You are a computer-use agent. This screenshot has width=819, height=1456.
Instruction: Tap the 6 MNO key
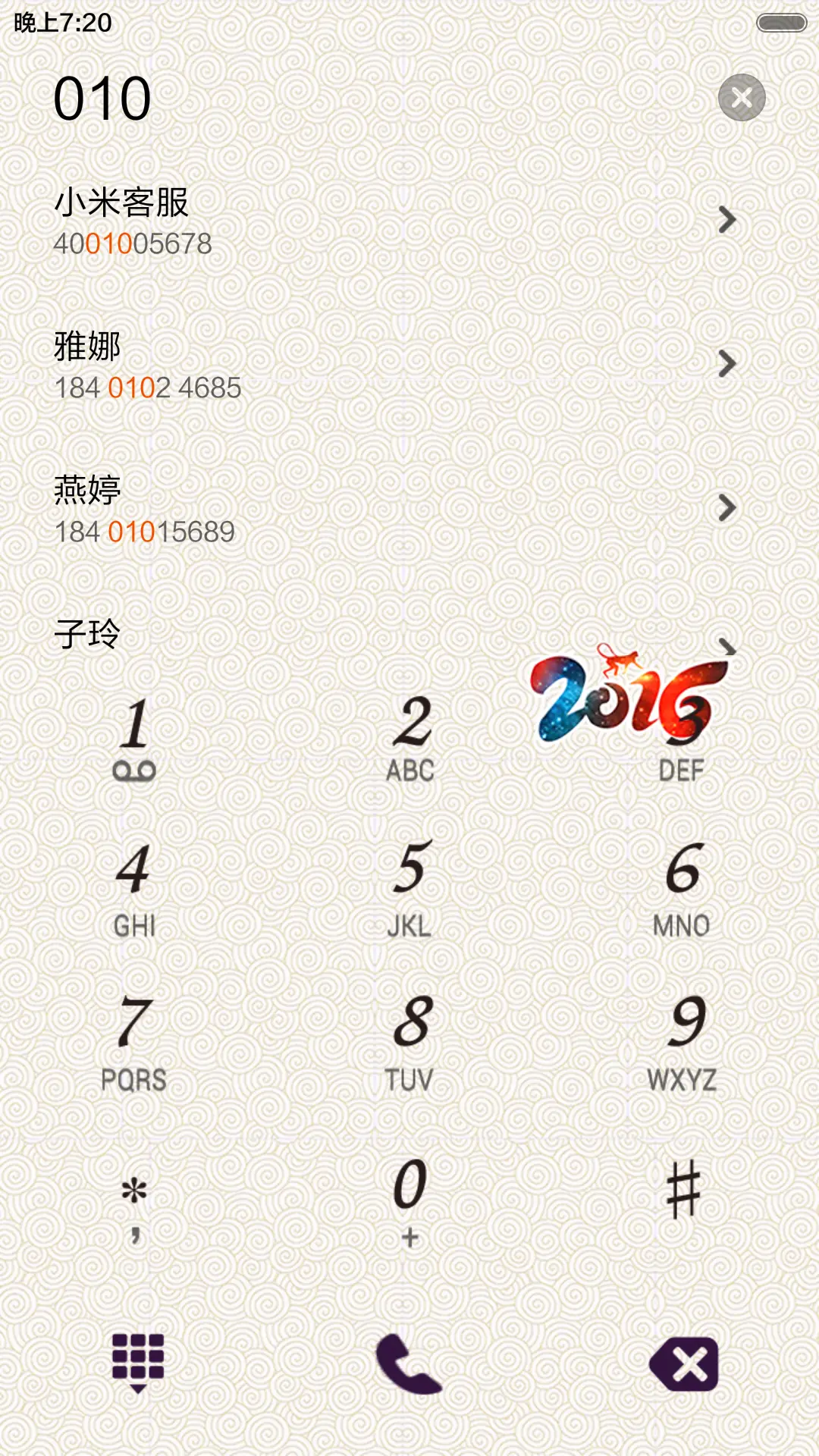point(682,889)
